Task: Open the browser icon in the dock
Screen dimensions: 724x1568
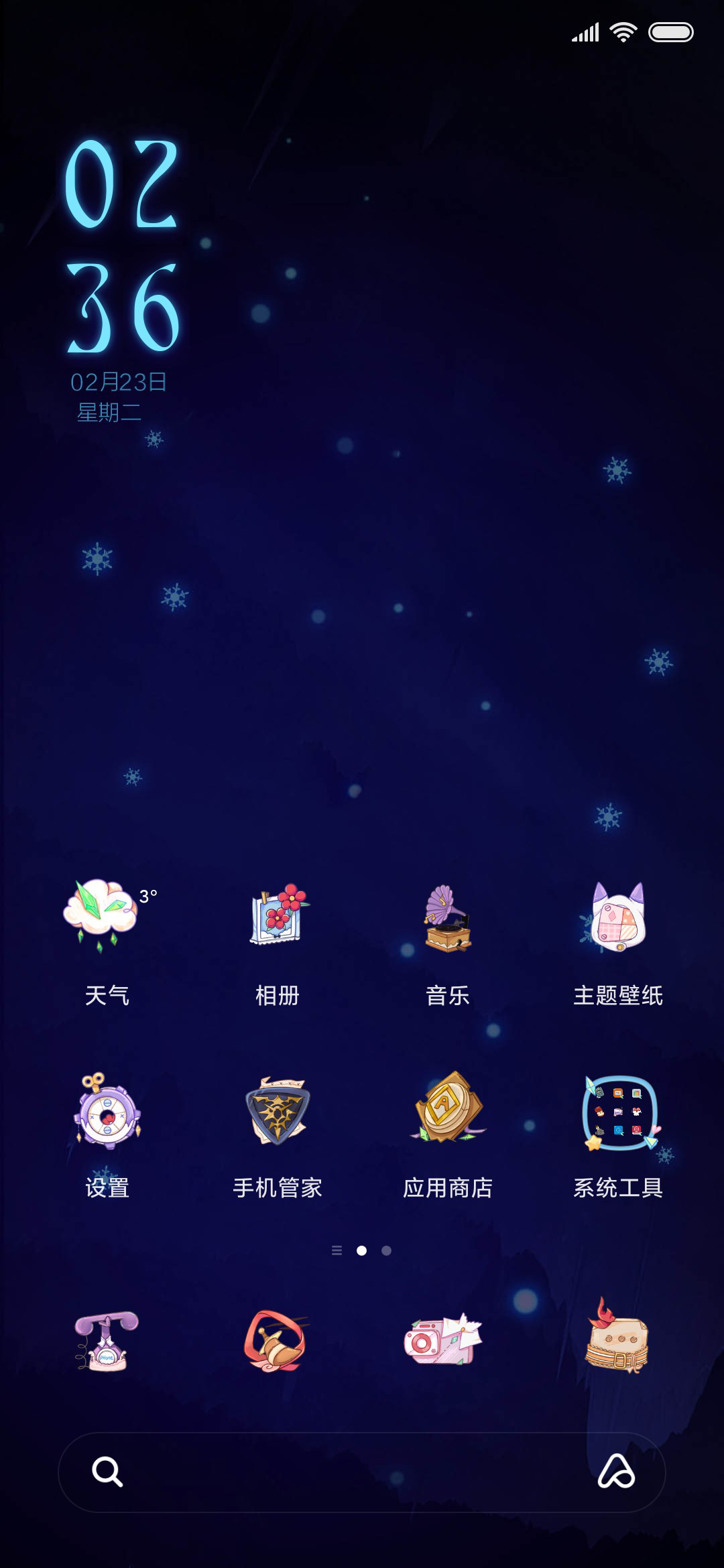Action: (x=276, y=1340)
